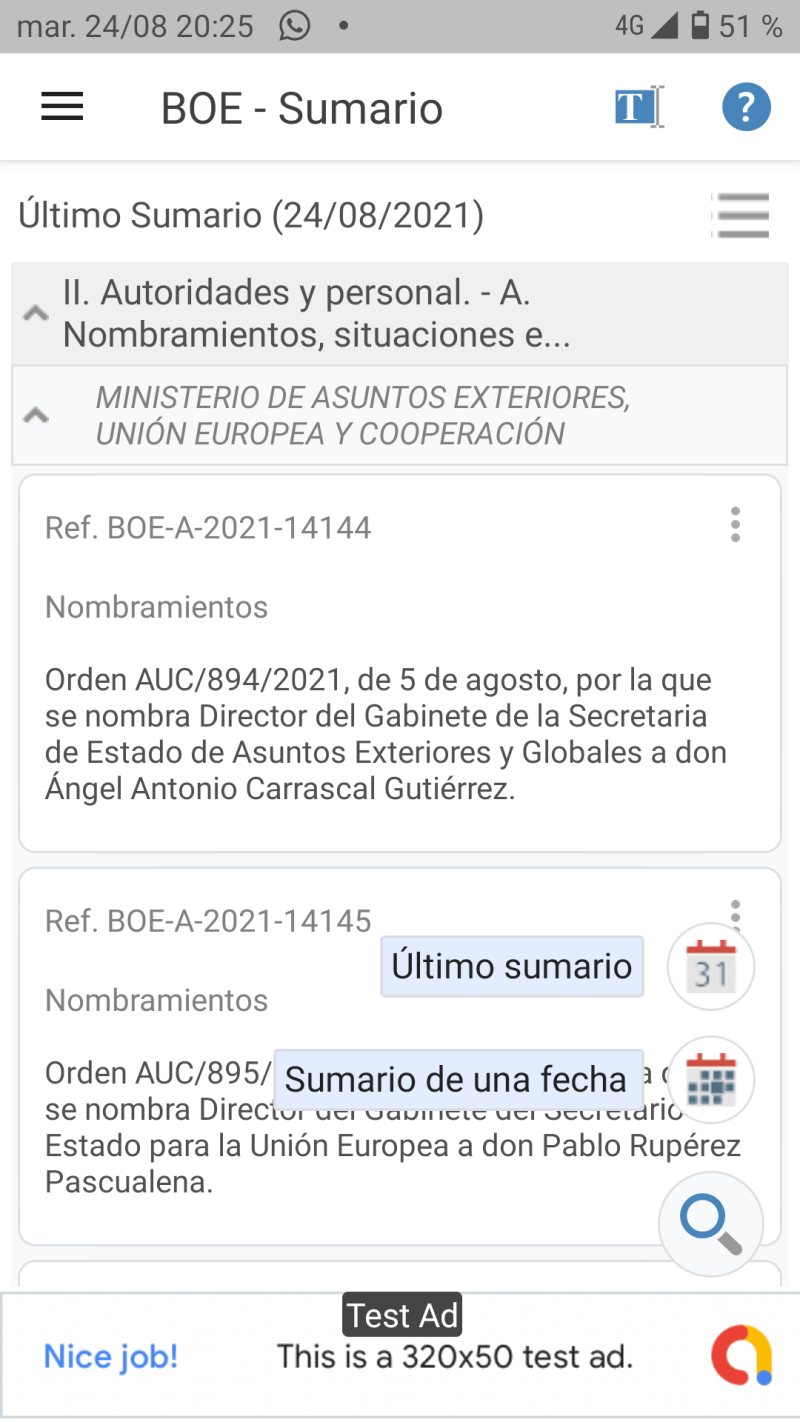This screenshot has height=1422, width=800.
Task: Open the hamburger navigation drawer
Action: pos(62,107)
